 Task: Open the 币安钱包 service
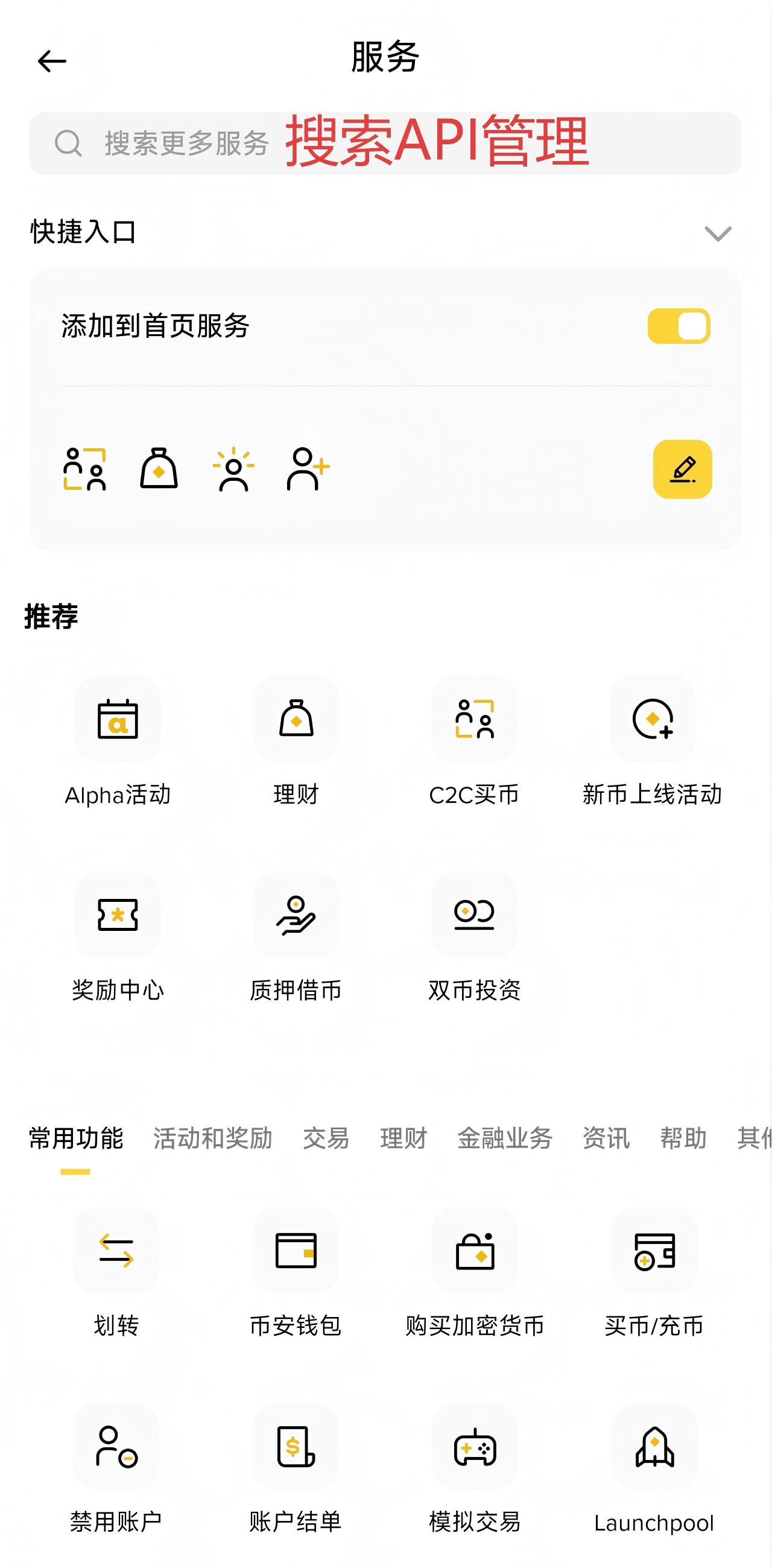pos(296,1252)
